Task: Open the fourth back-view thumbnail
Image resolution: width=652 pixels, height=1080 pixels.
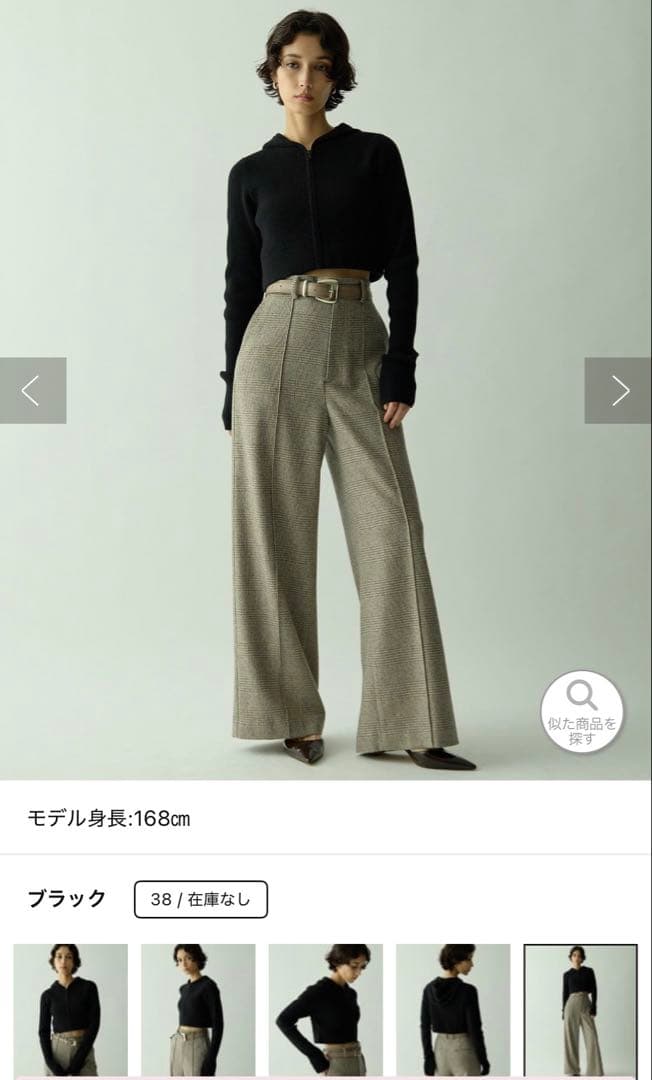Action: click(453, 1009)
